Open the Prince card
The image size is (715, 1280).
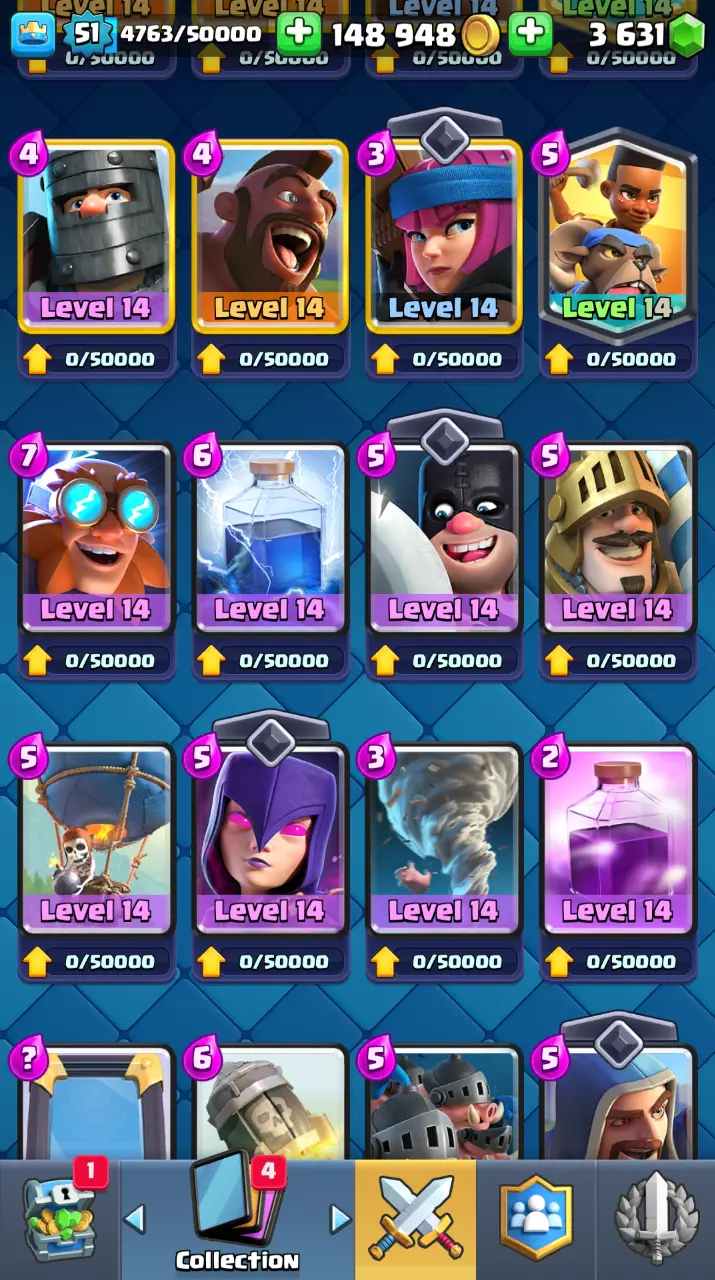coord(617,537)
